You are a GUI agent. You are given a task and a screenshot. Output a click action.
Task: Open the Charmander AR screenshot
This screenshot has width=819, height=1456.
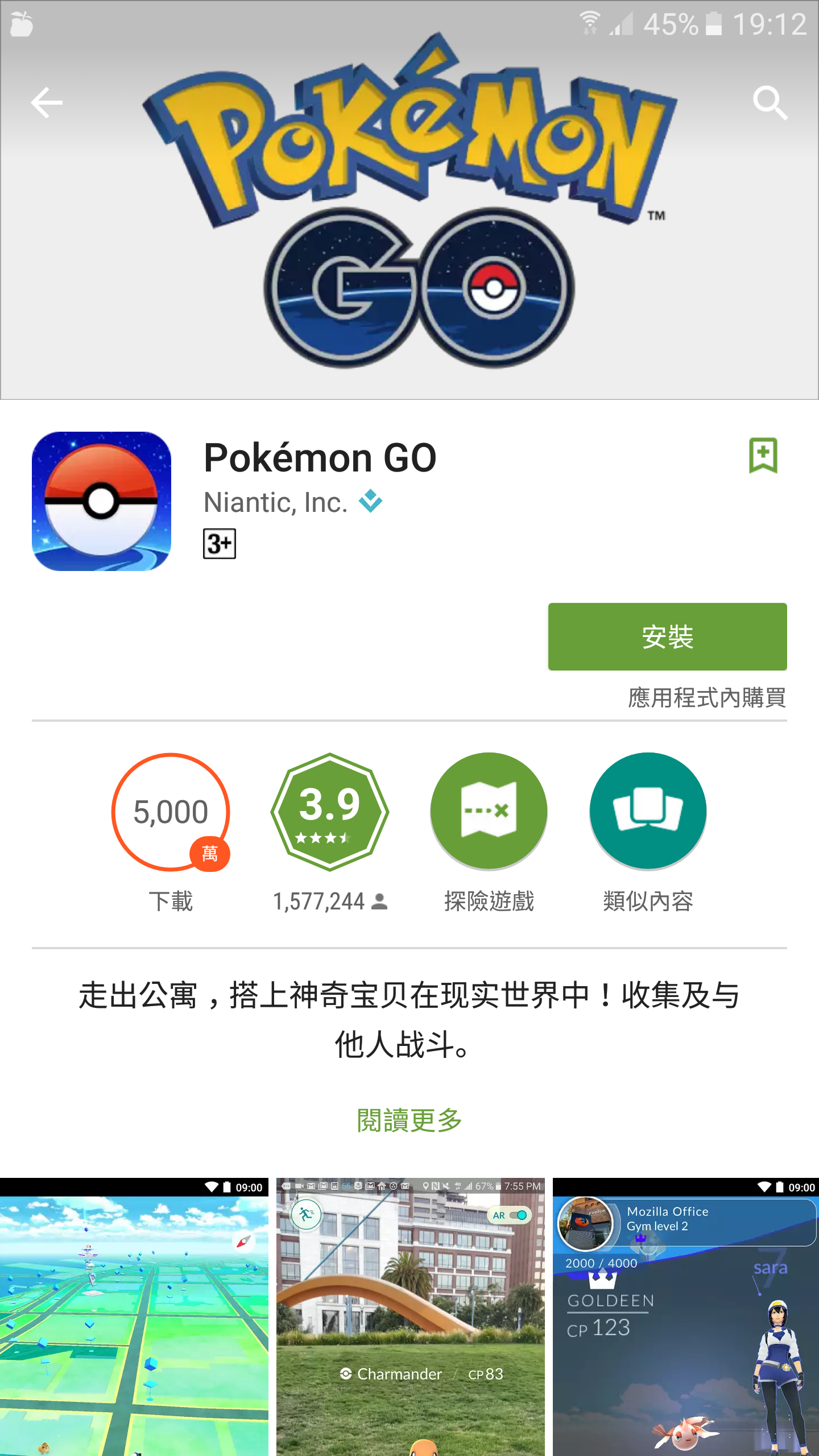point(411,1319)
